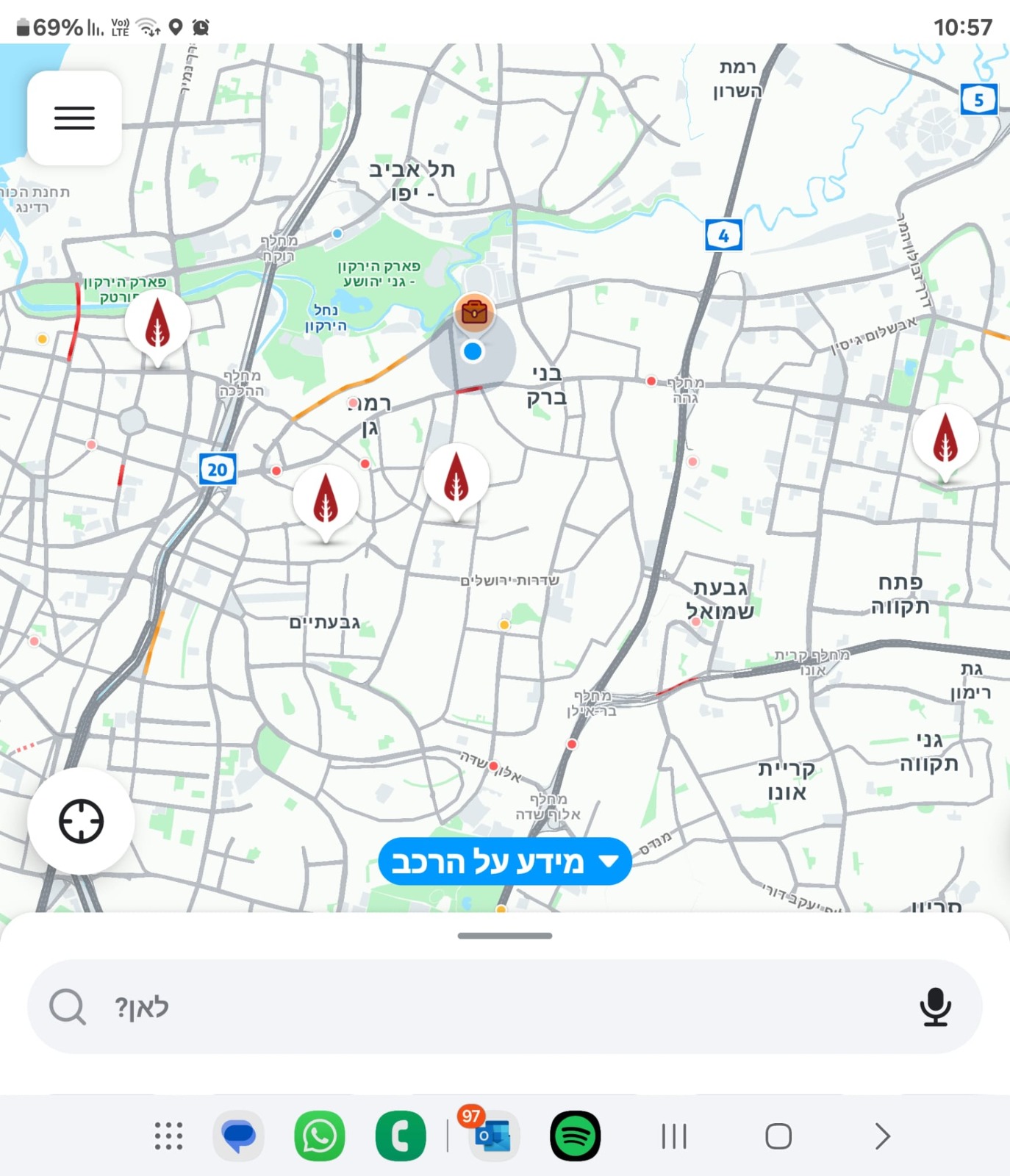Screen dimensions: 1010x1176
Task: Select the red pin near פתח תקווה
Action: pos(945,439)
